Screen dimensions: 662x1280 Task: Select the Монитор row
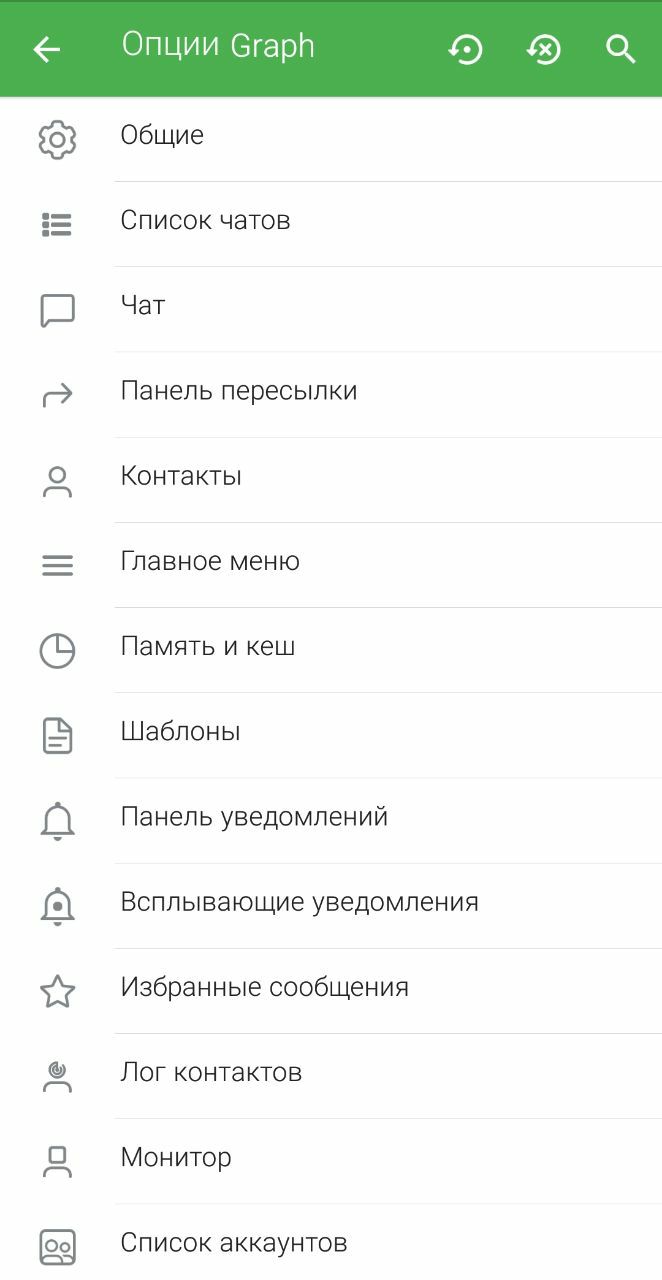click(331, 1161)
